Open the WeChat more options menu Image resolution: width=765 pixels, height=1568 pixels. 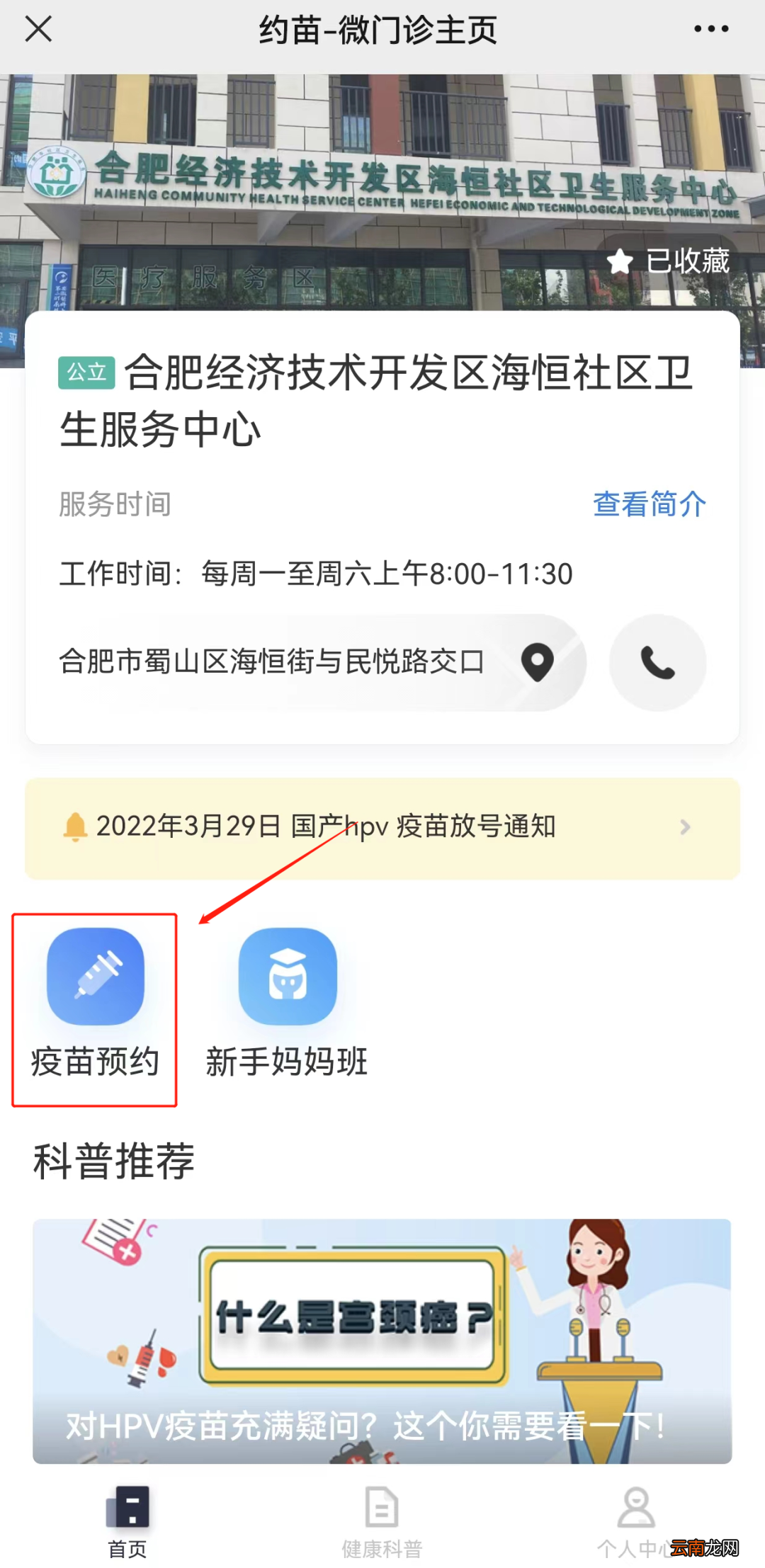click(x=712, y=30)
